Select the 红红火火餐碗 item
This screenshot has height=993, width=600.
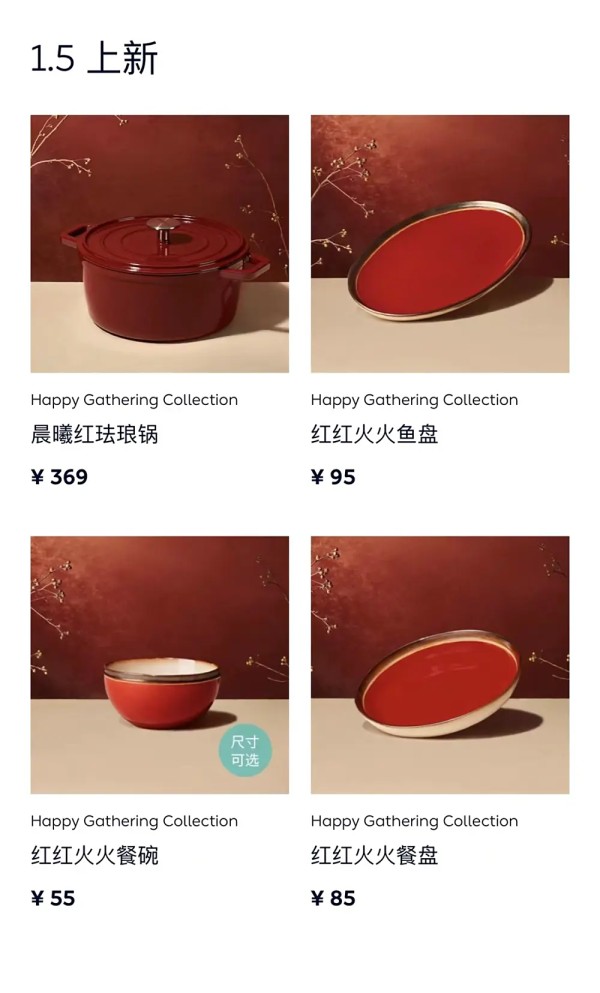click(x=159, y=665)
